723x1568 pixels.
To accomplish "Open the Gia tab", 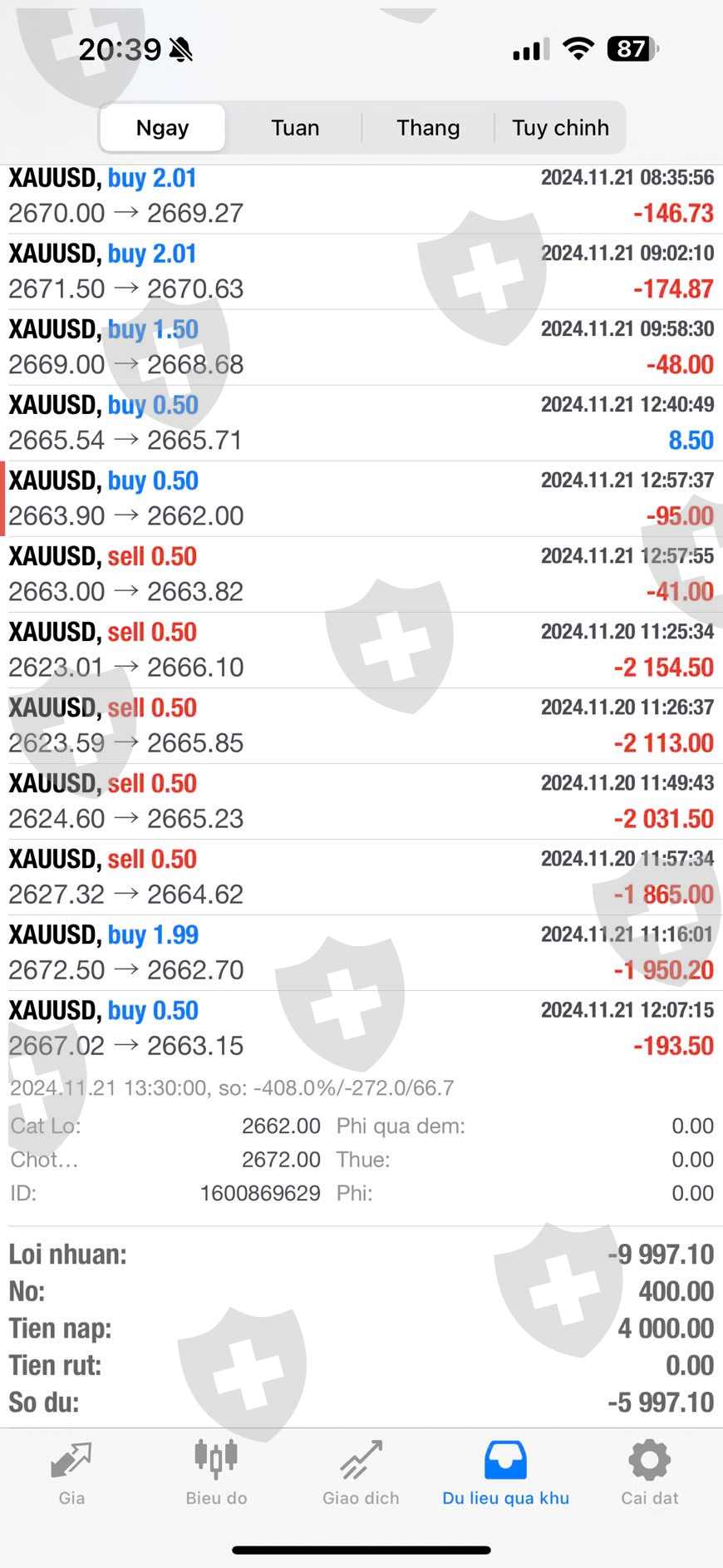I will coord(71,1475).
